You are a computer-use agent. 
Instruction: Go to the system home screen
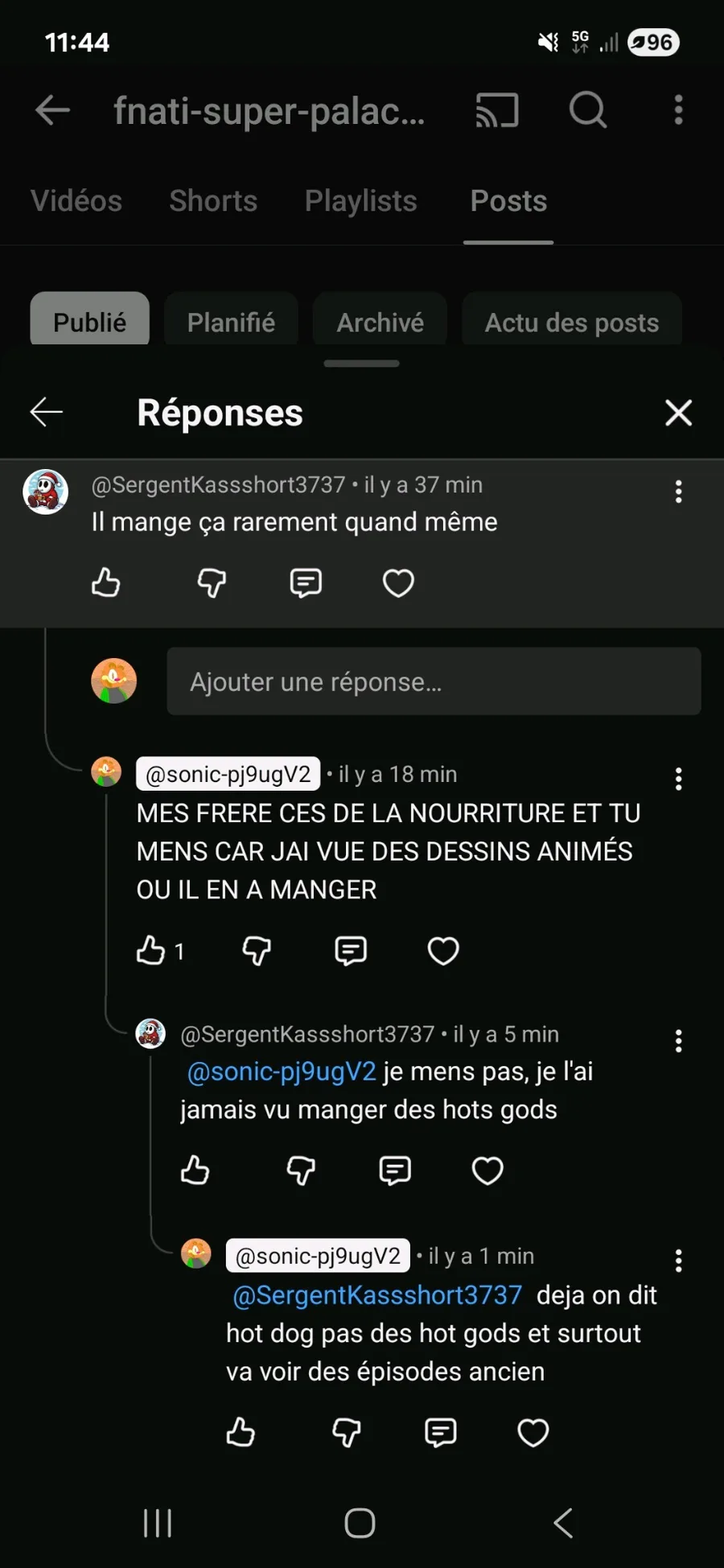tap(360, 1522)
